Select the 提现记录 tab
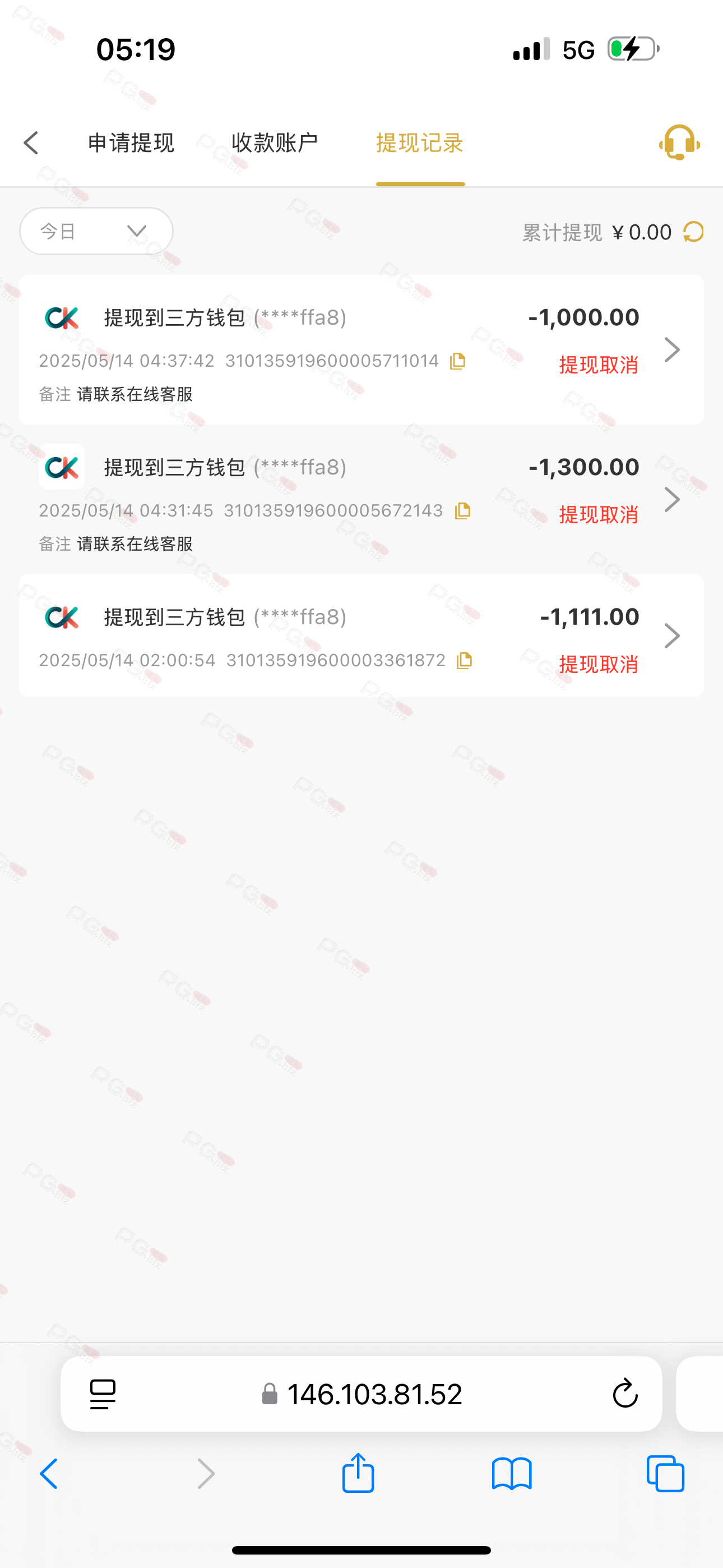 point(420,143)
